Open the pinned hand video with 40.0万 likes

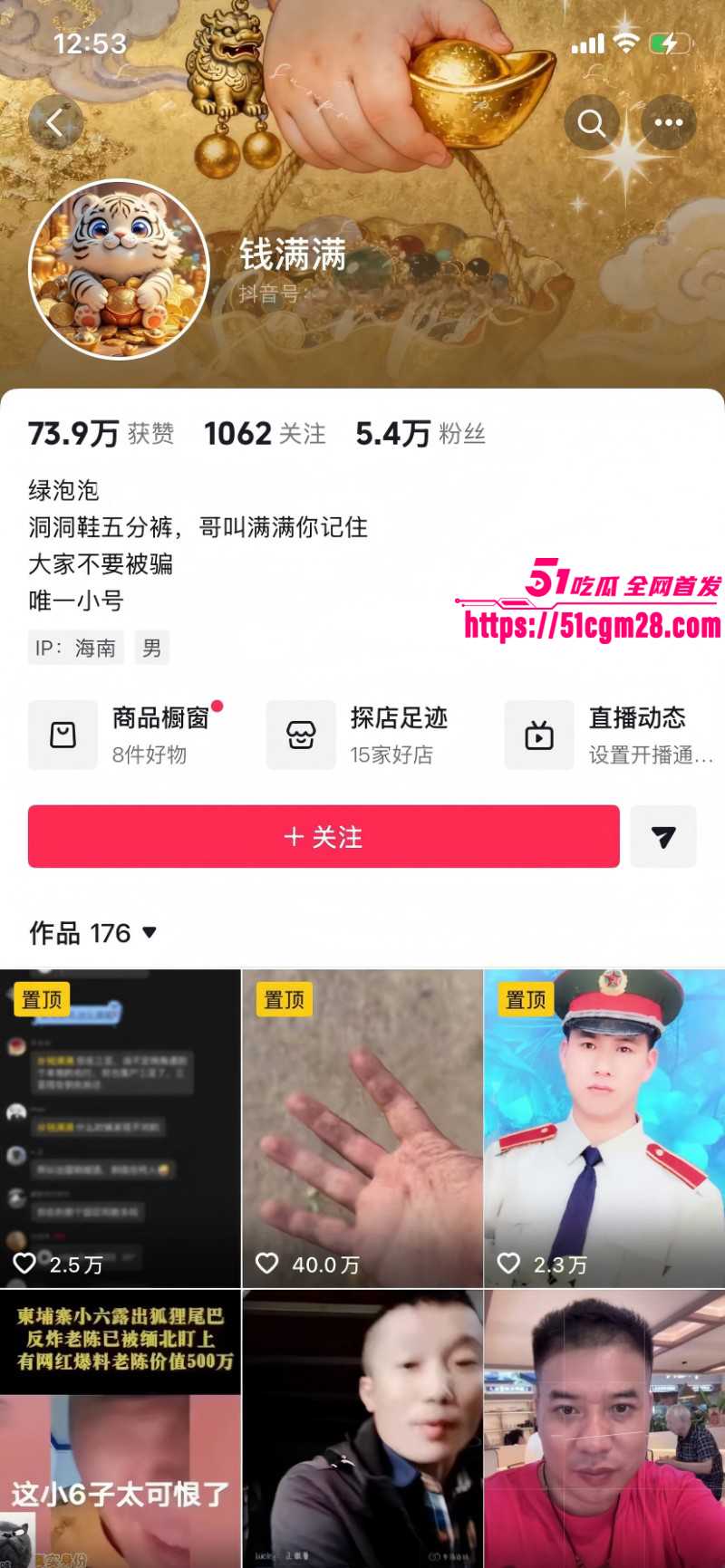pyautogui.click(x=362, y=1129)
